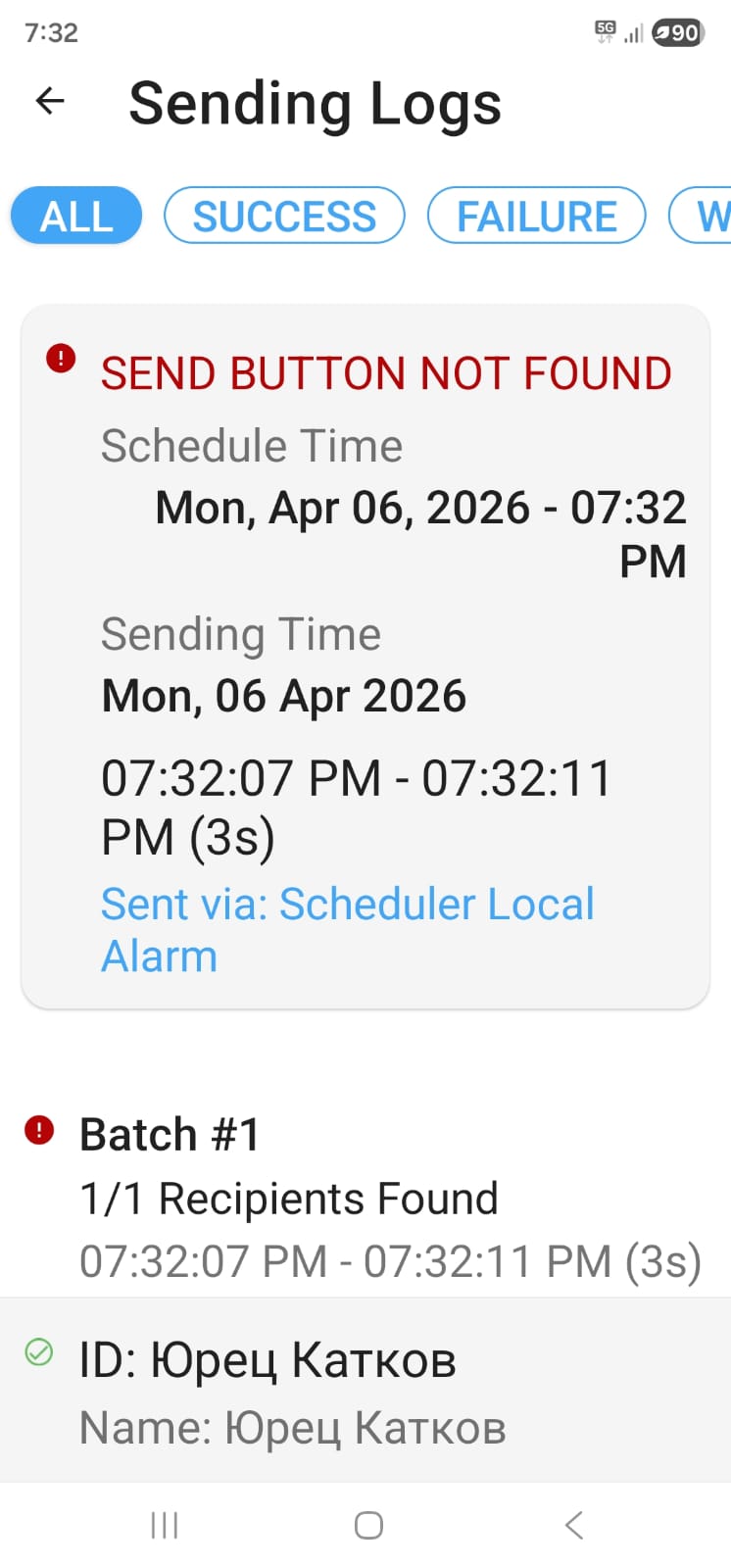
Task: Open Batch #1 details
Action: 365,1196
